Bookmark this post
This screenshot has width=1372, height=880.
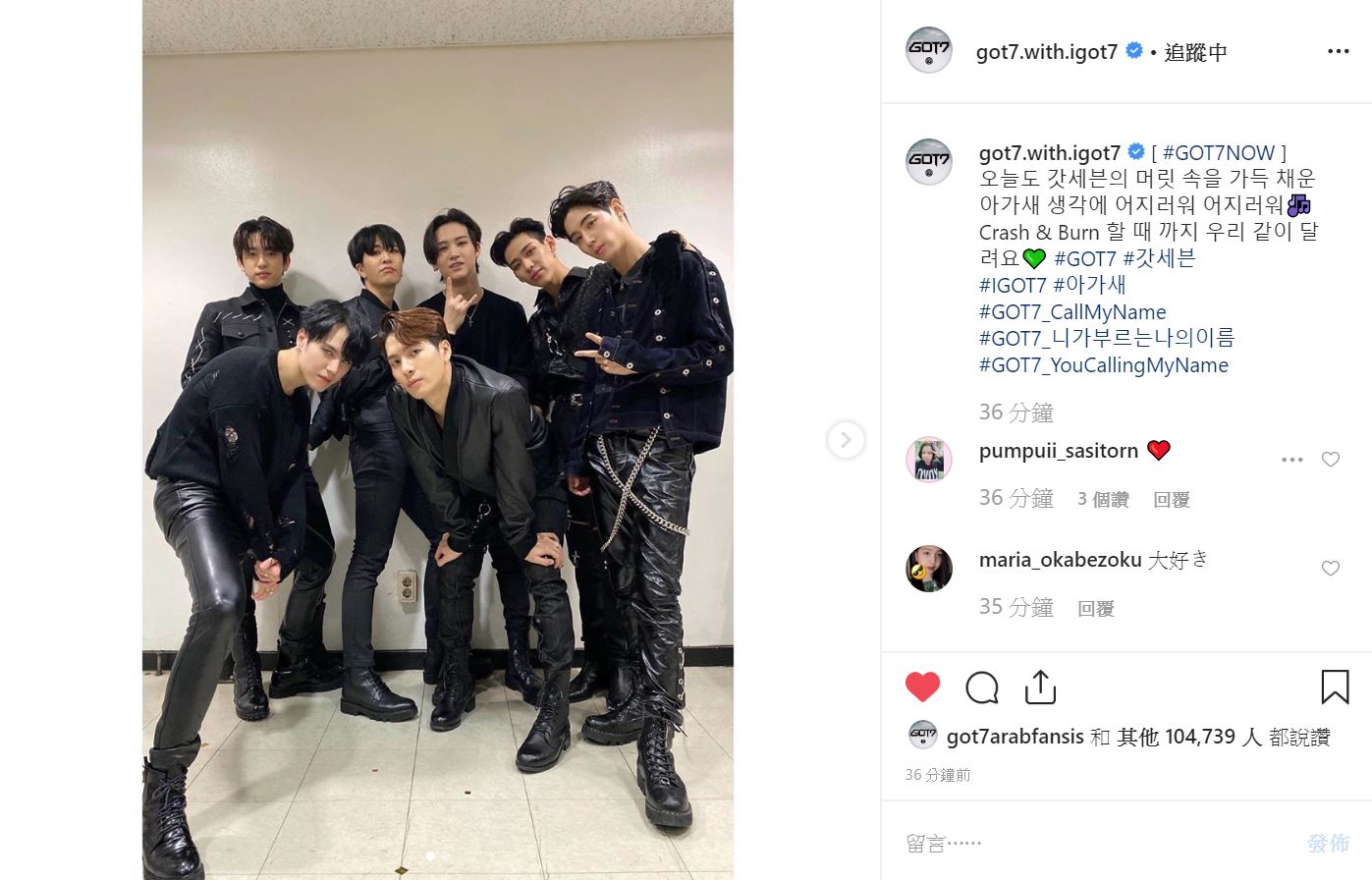click(1335, 687)
